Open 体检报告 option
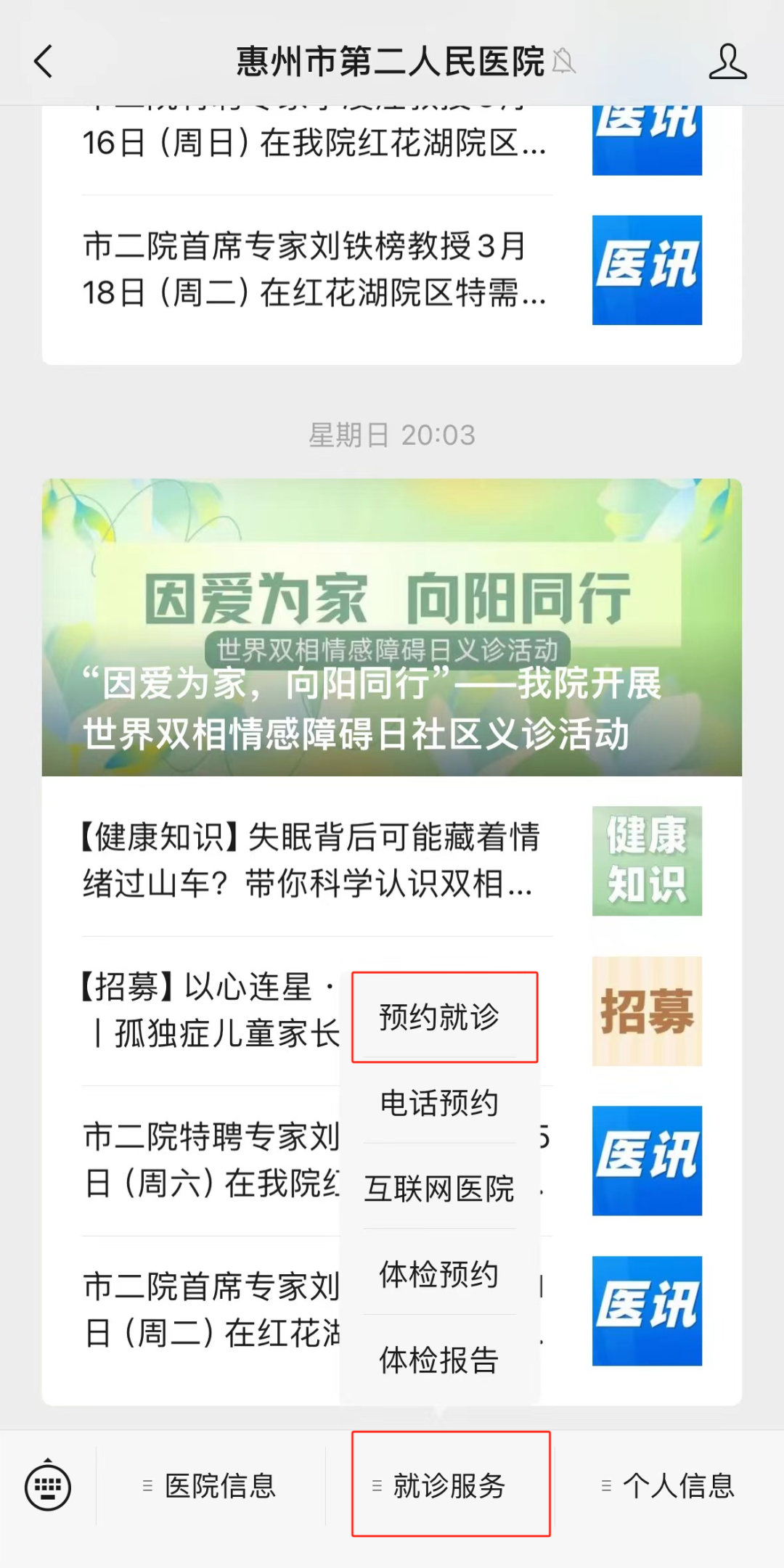Screen dimensions: 784x1568 pyautogui.click(x=440, y=1360)
